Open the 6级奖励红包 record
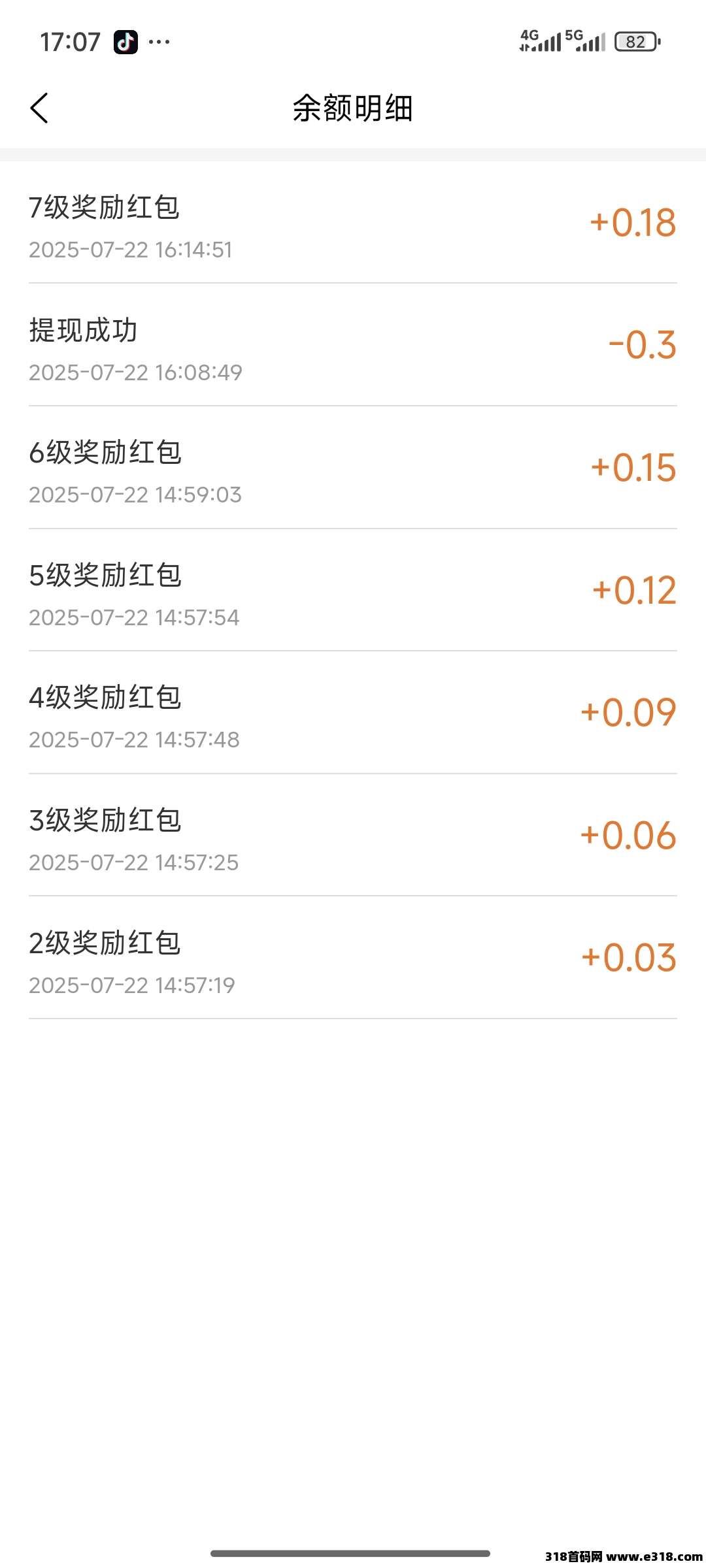 (353, 468)
